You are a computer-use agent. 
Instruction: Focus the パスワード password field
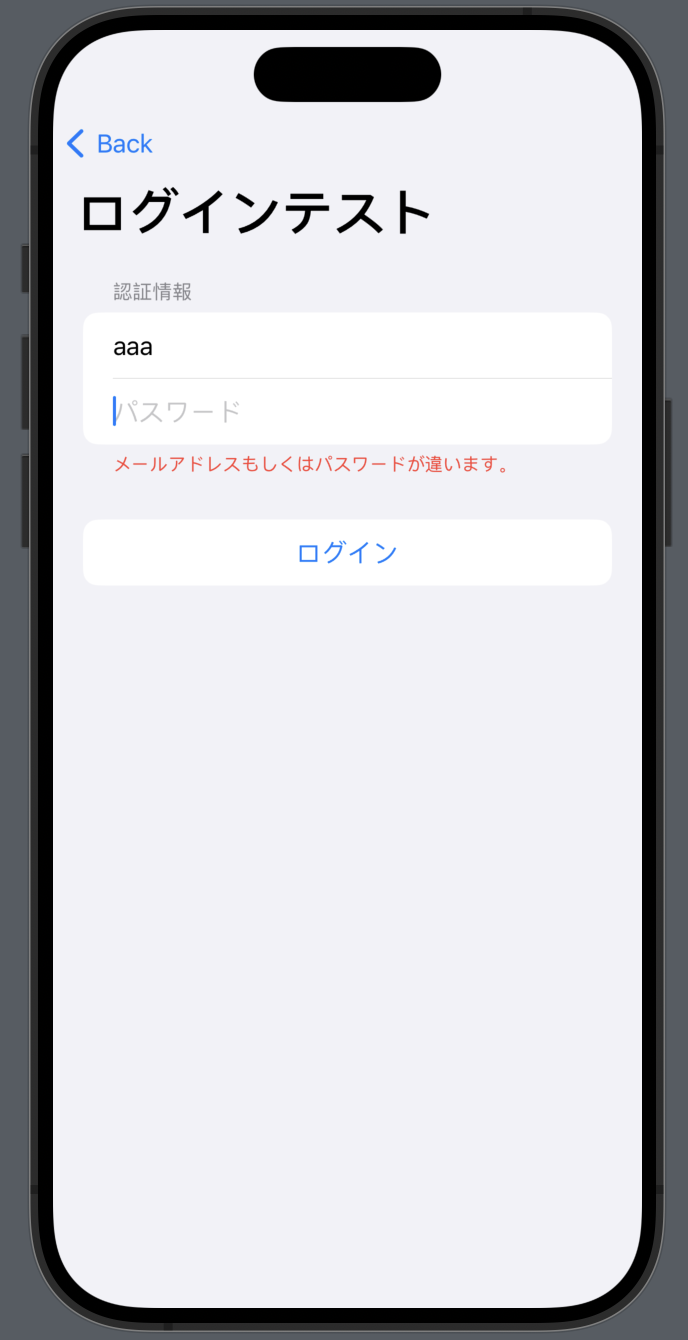pos(347,412)
